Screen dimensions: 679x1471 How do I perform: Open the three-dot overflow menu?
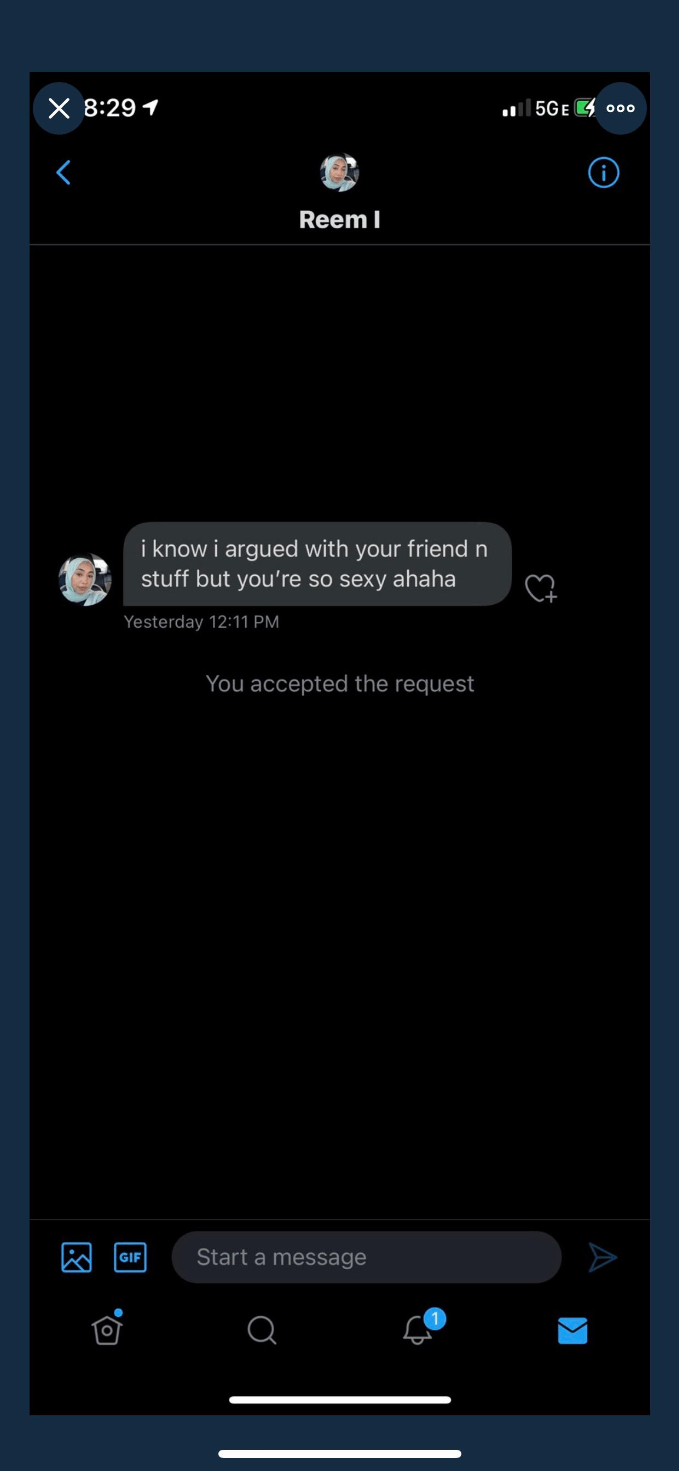point(620,108)
